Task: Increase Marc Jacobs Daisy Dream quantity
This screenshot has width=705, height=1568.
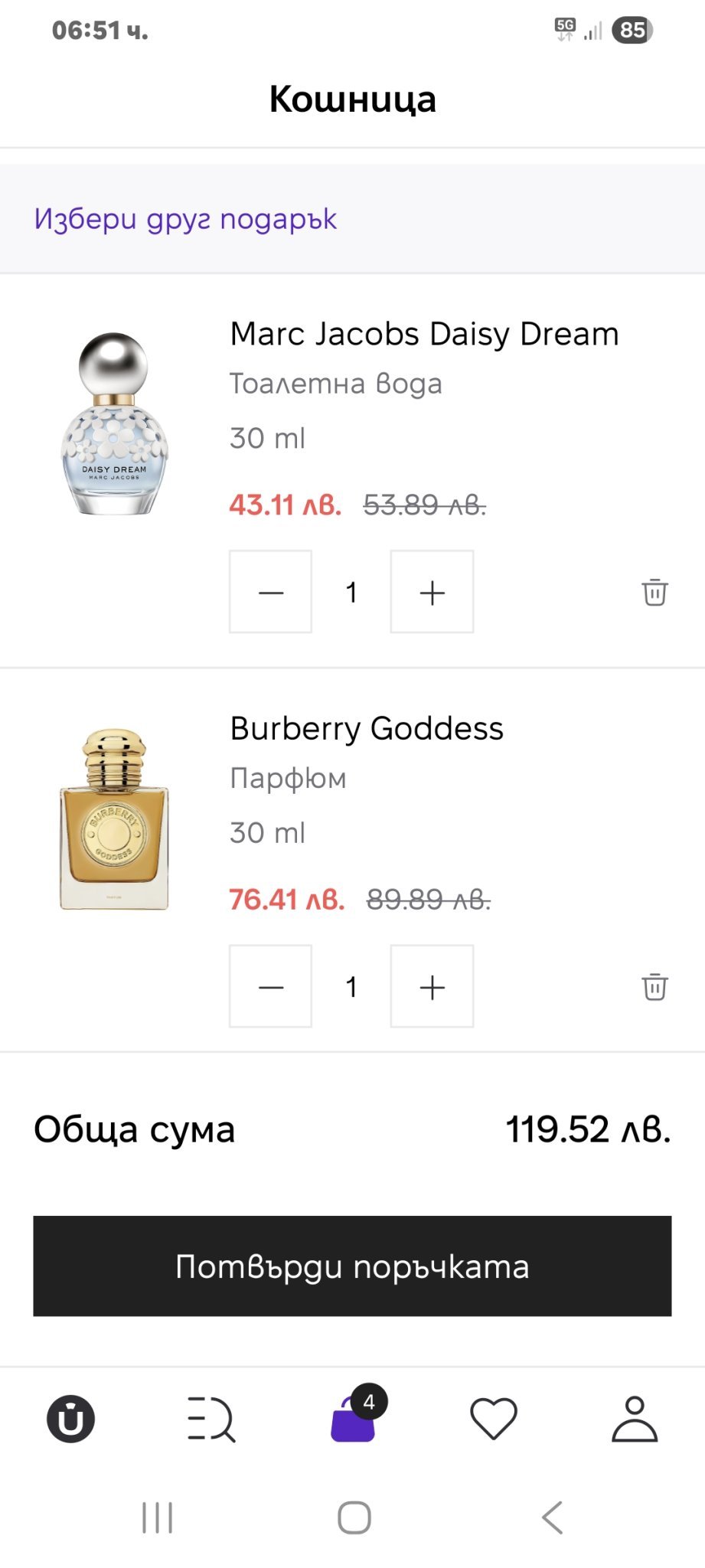Action: (432, 592)
